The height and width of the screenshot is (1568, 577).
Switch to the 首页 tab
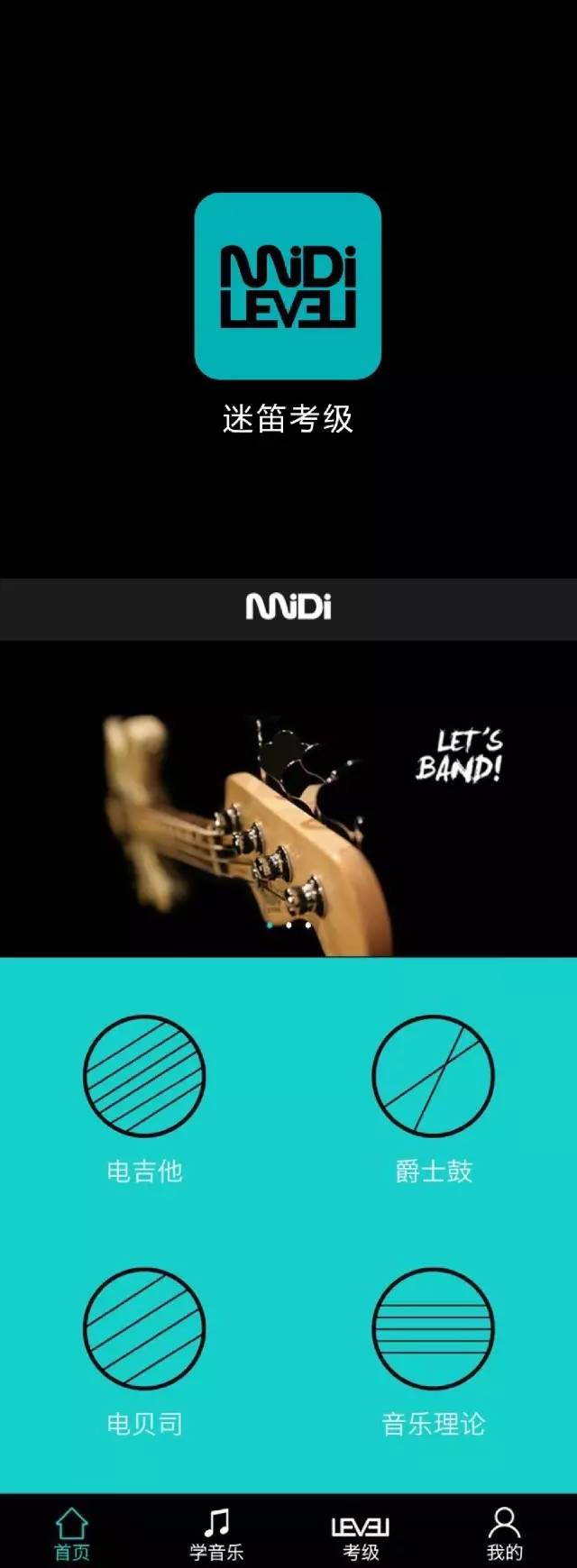click(72, 1534)
